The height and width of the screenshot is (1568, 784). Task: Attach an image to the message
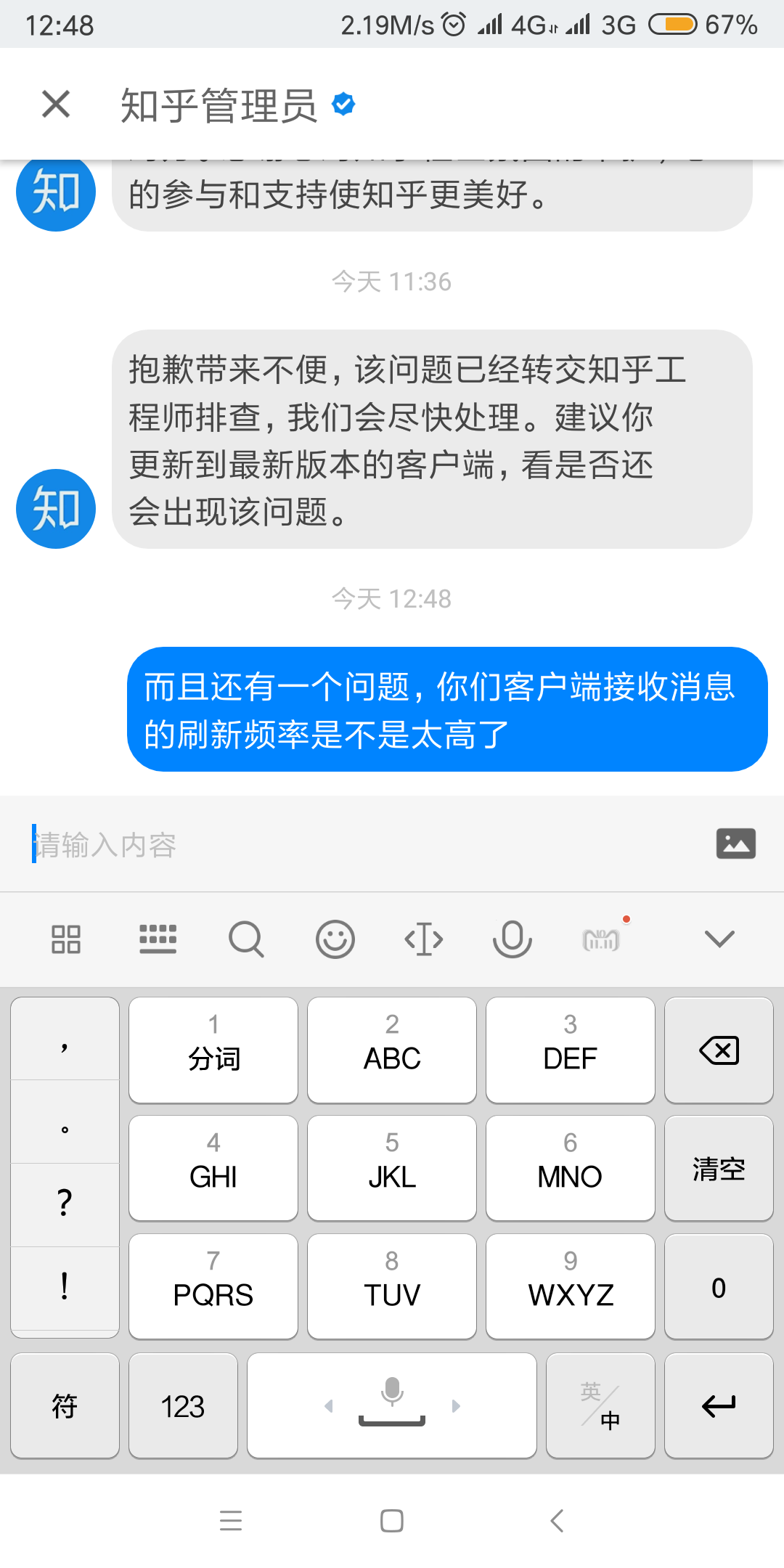pos(735,844)
